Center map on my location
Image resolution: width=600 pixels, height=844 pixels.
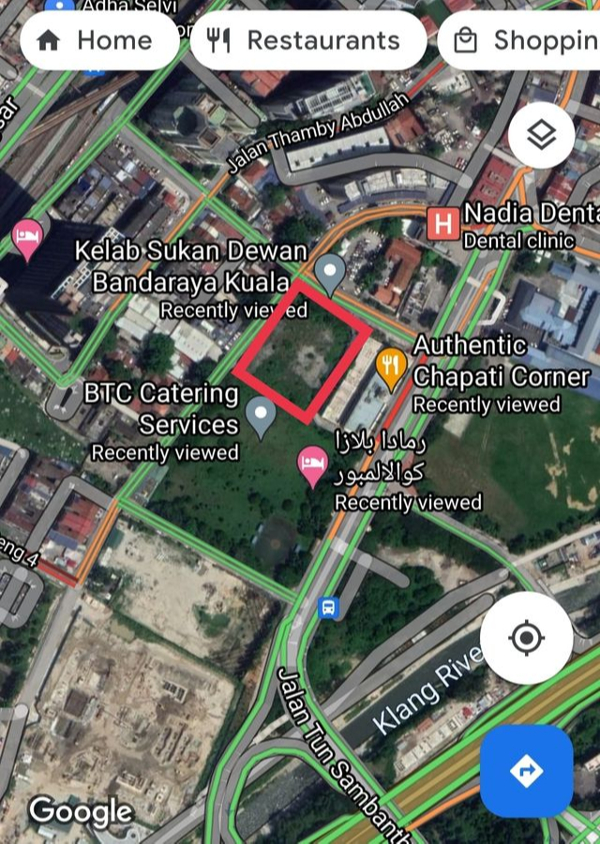click(x=526, y=638)
